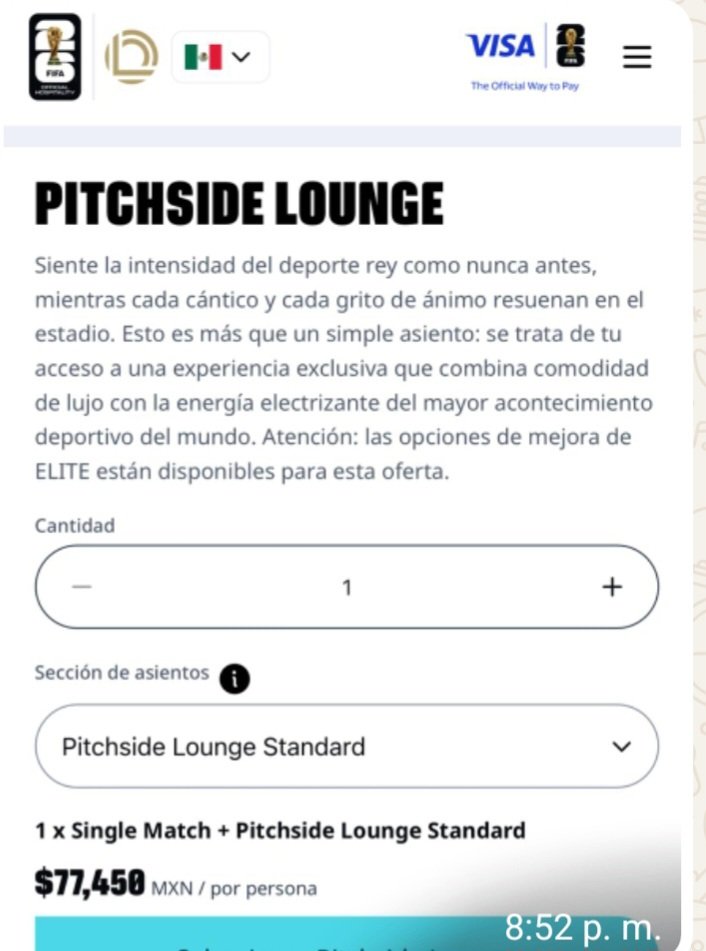706x951 pixels.
Task: Increase the ticket quantity with plus
Action: (611, 587)
